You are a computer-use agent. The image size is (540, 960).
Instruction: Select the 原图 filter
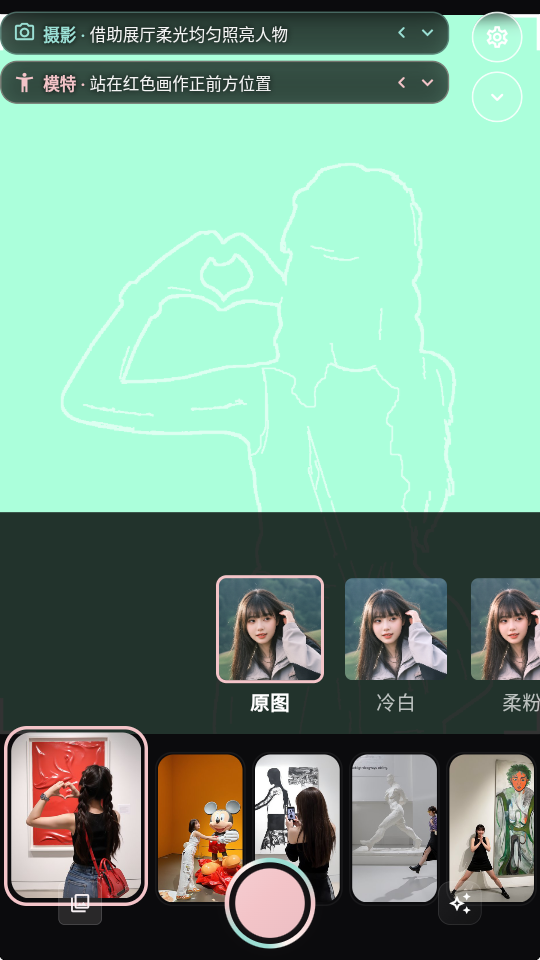point(270,629)
